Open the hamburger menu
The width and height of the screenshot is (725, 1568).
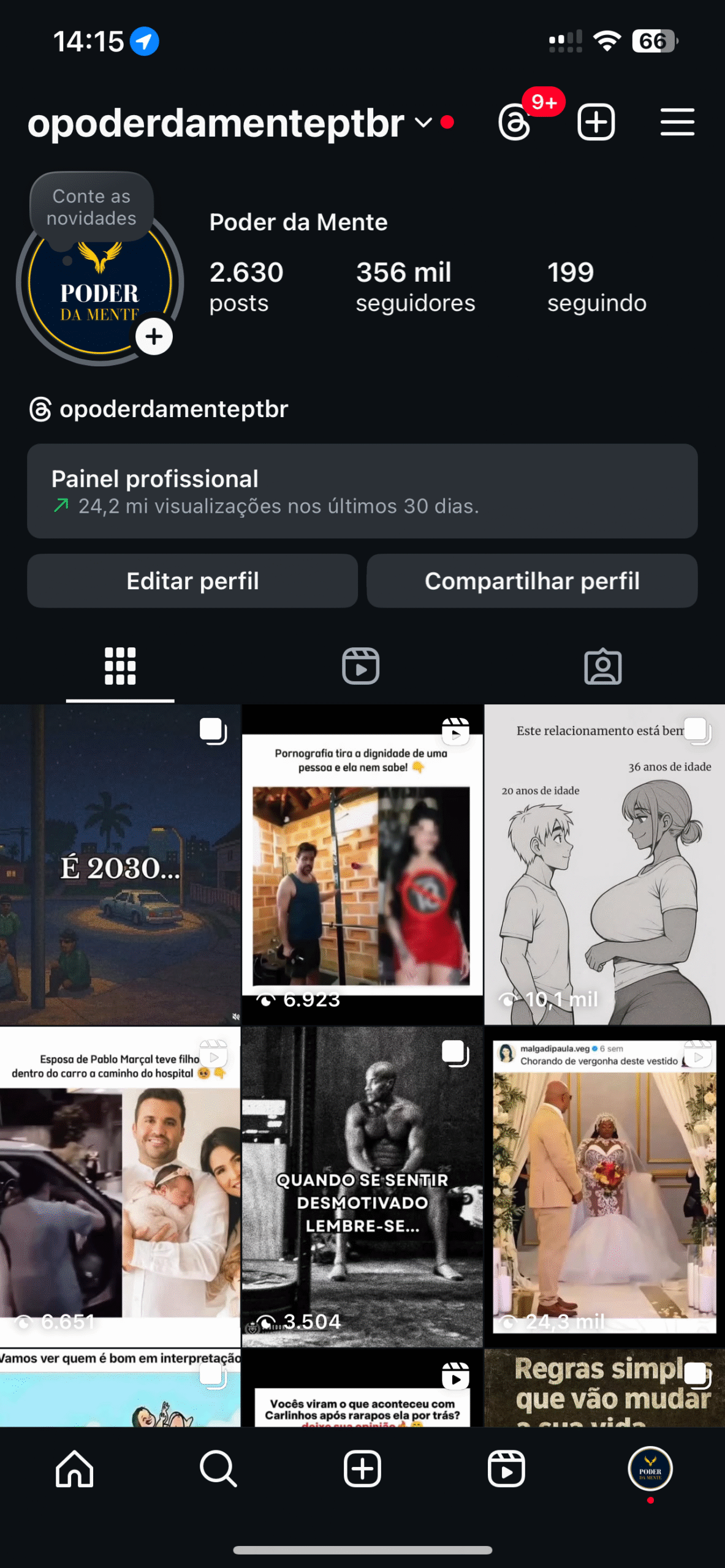click(677, 122)
